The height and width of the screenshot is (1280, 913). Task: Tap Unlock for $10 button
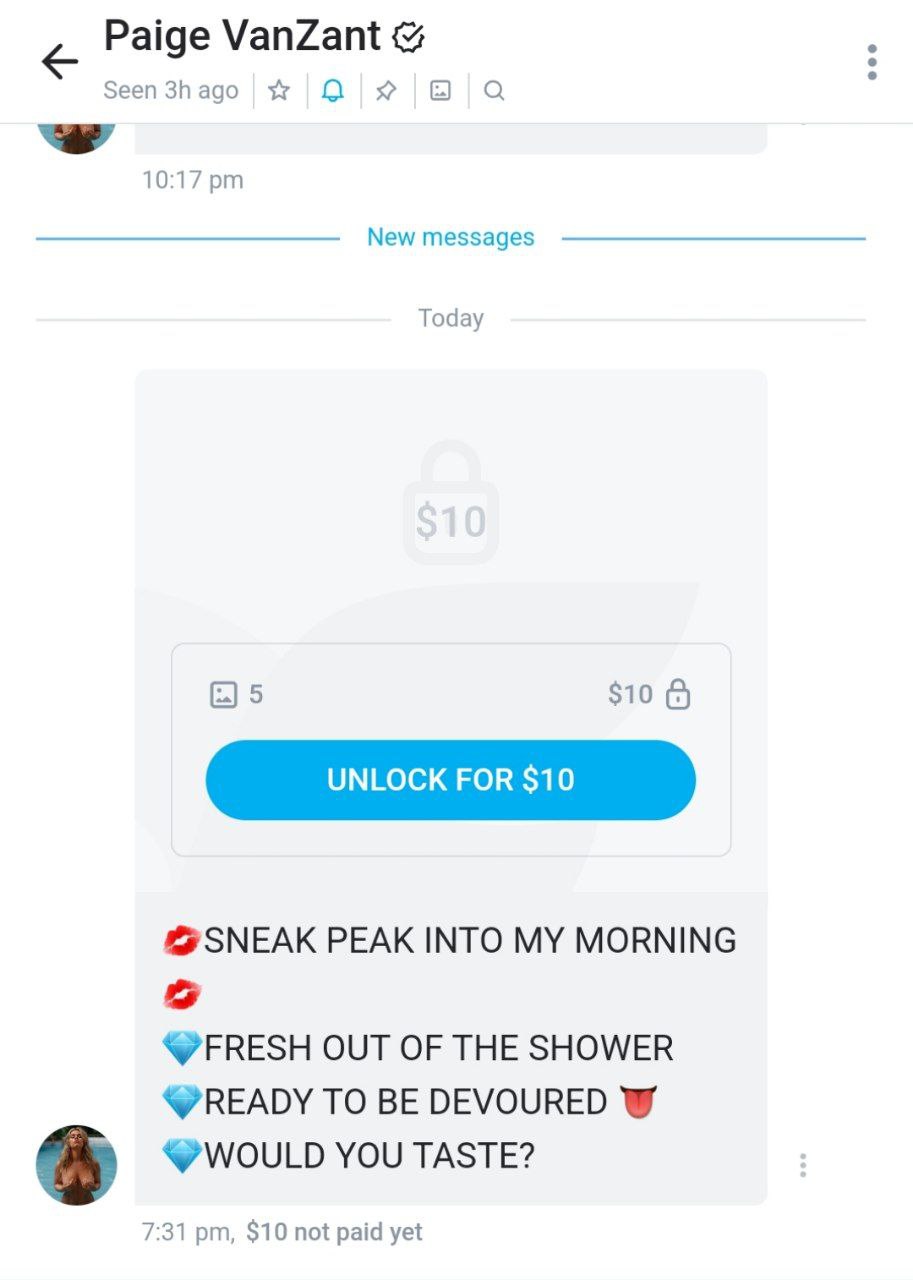[x=450, y=780]
